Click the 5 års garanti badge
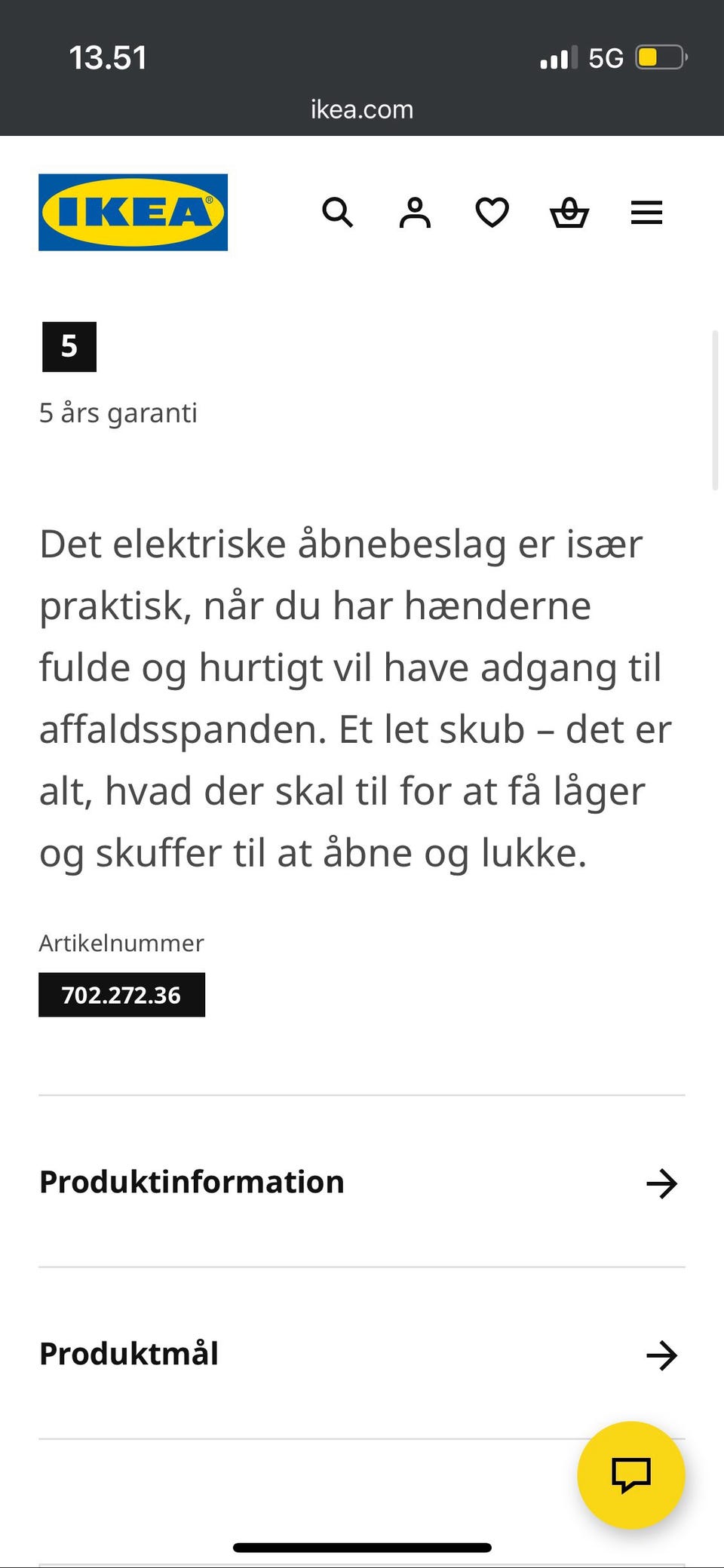Viewport: 724px width, 1568px height. (69, 346)
